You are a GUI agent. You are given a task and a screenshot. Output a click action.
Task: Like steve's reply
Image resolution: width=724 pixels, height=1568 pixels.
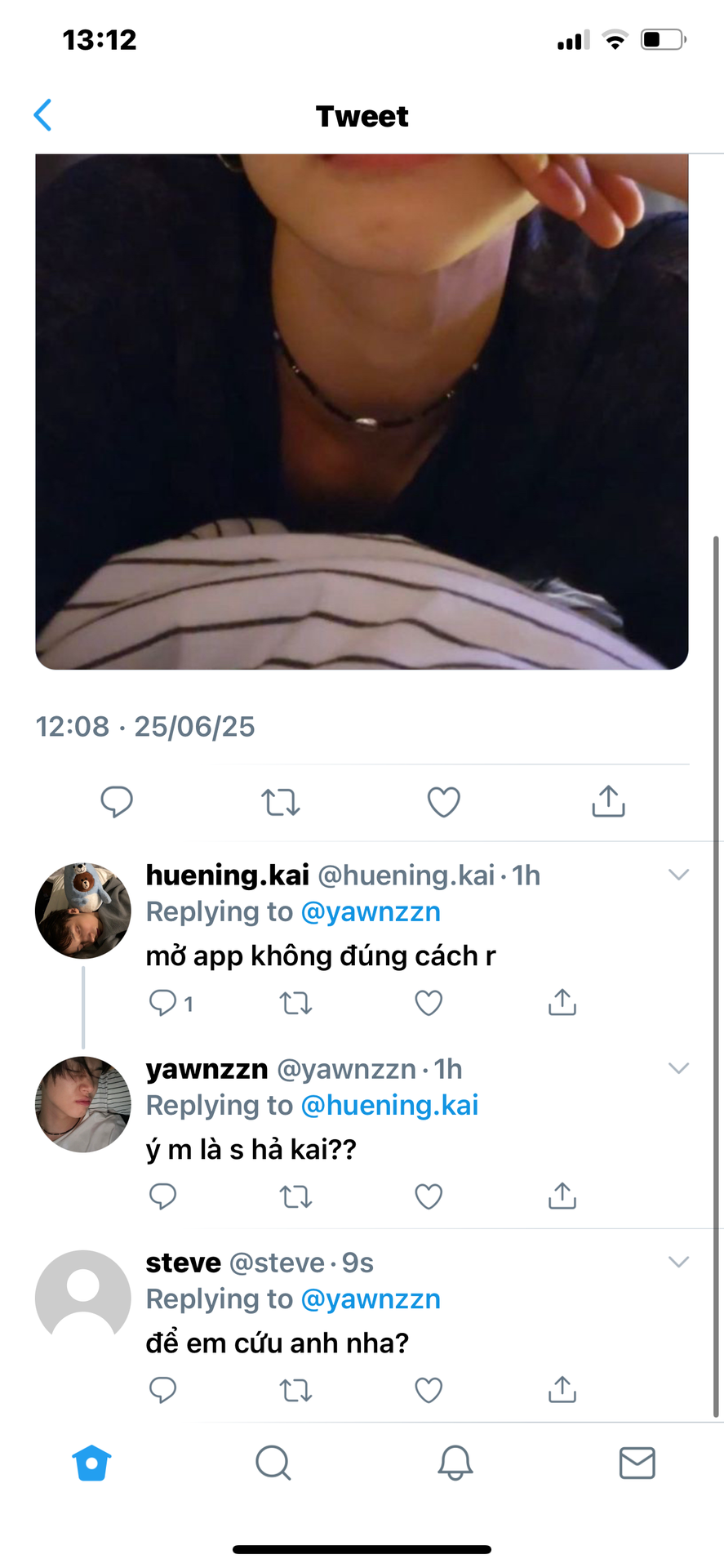click(x=429, y=1389)
